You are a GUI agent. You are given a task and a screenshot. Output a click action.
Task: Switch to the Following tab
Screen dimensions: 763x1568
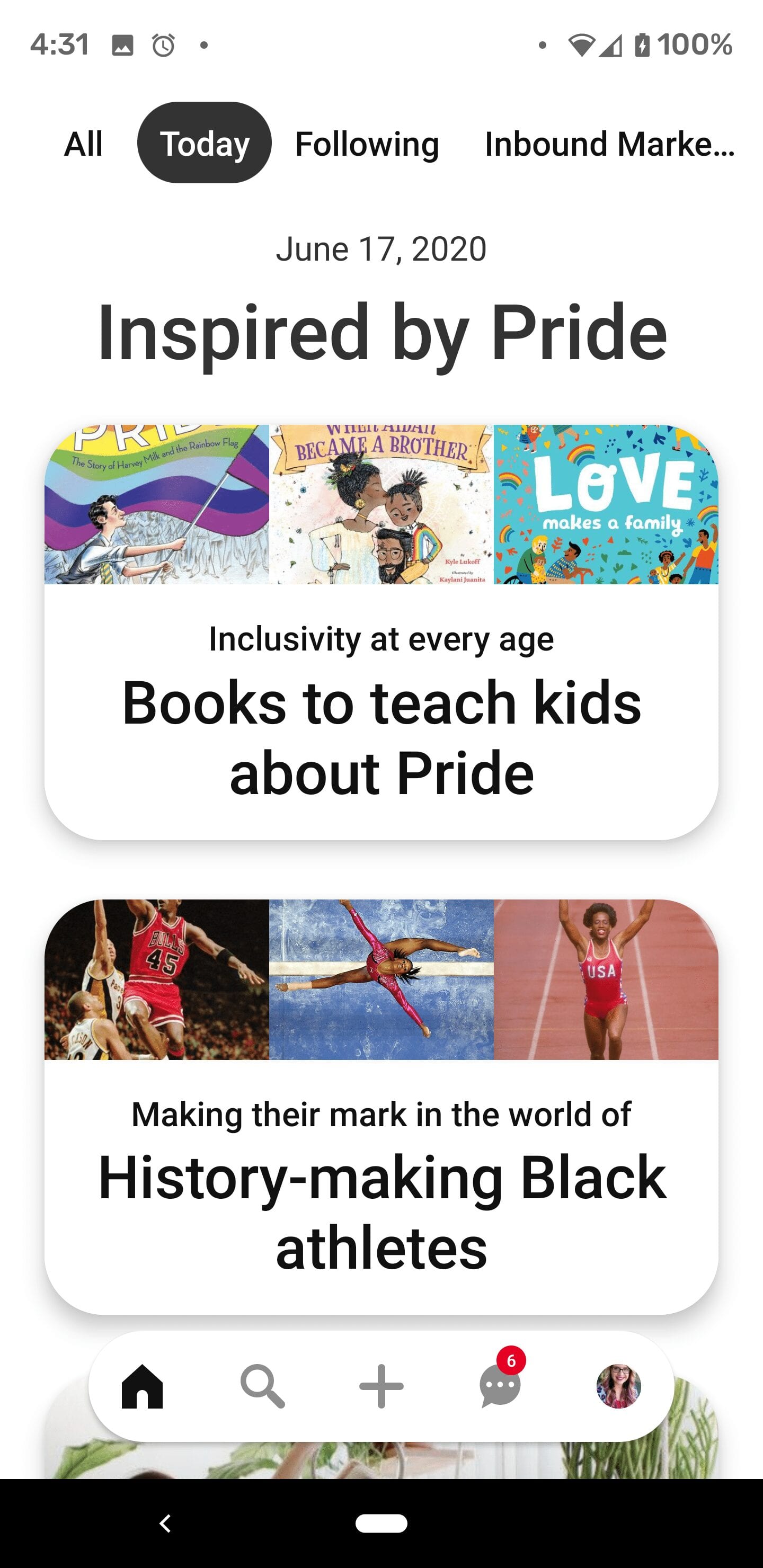(x=367, y=144)
